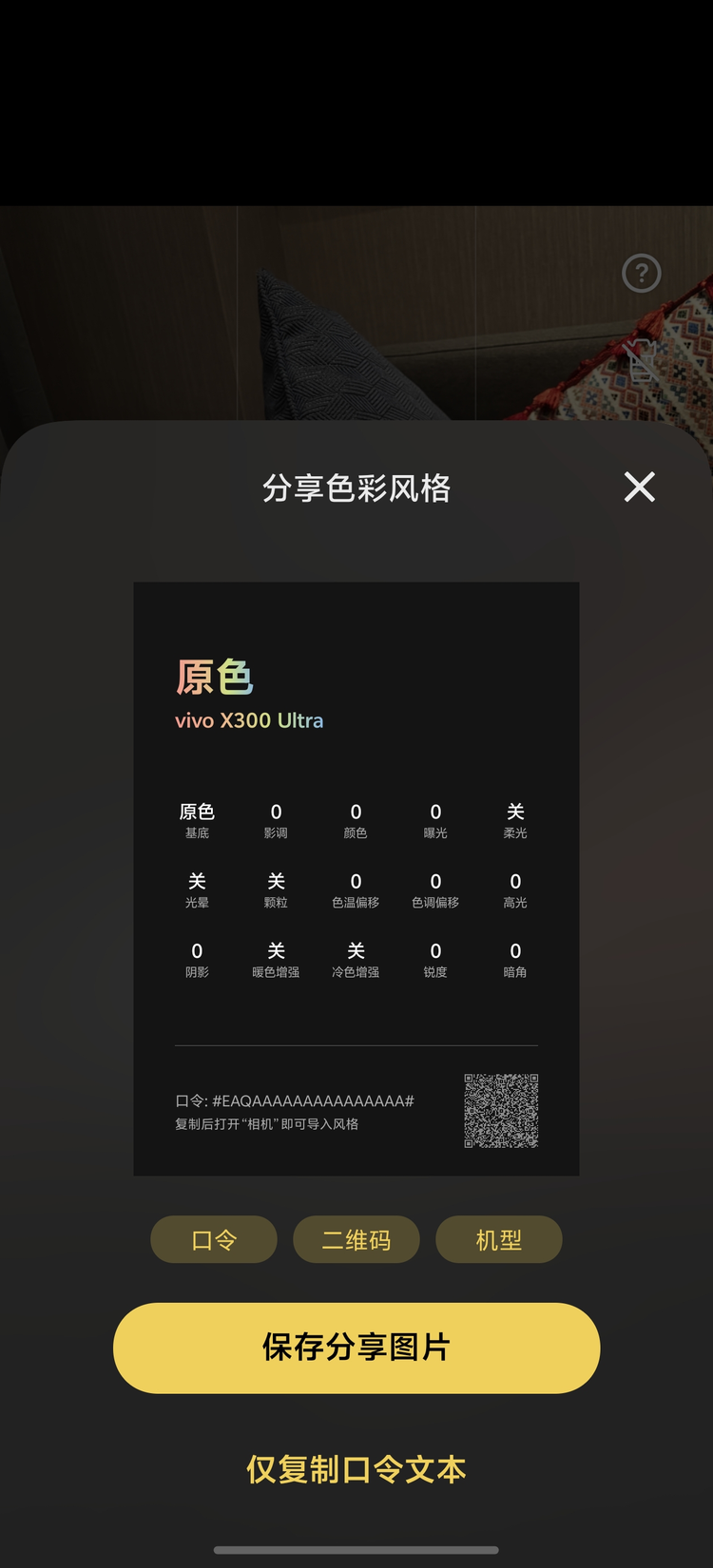This screenshot has width=713, height=1568.
Task: Tap the 仅复制口令文本 copy link
Action: click(356, 1469)
